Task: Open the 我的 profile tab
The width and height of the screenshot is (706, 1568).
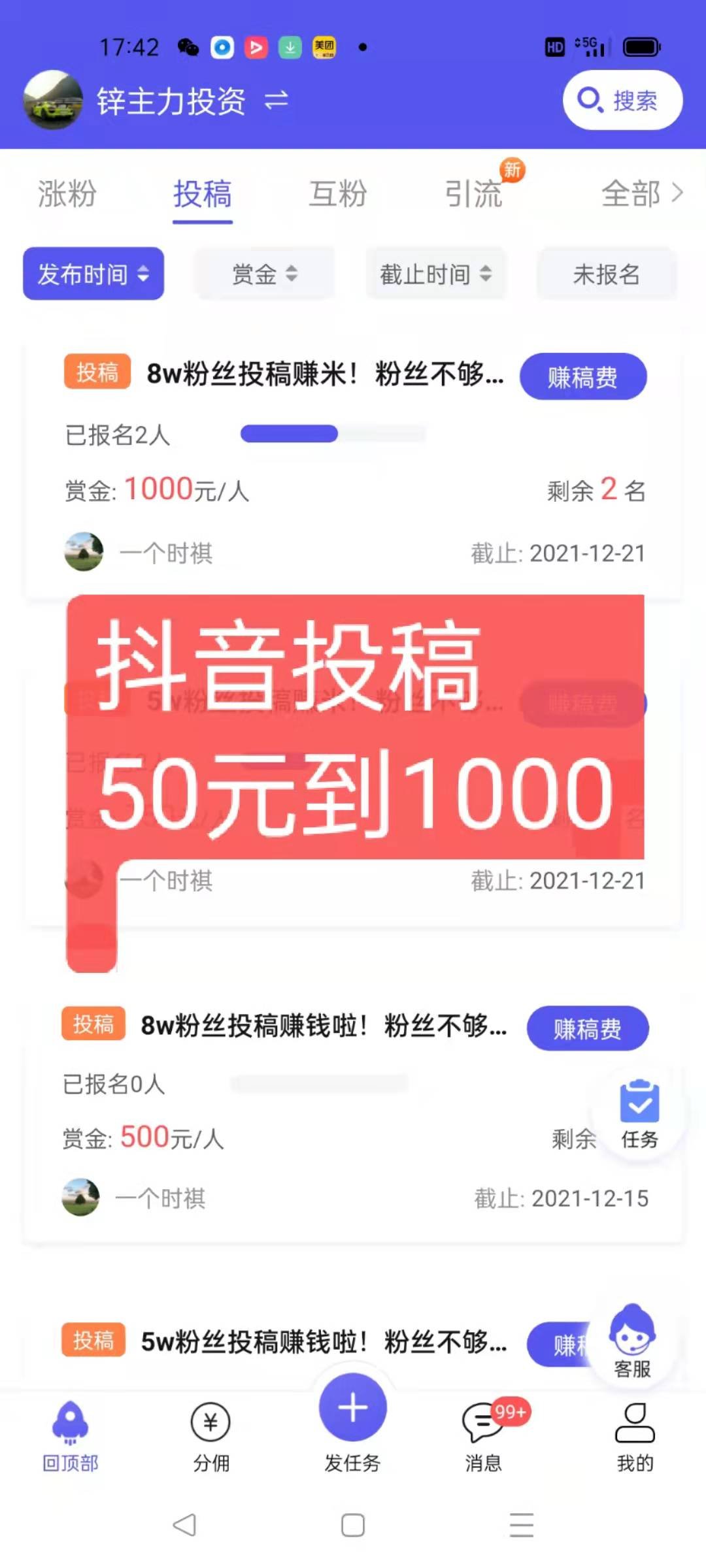Action: tap(635, 1435)
